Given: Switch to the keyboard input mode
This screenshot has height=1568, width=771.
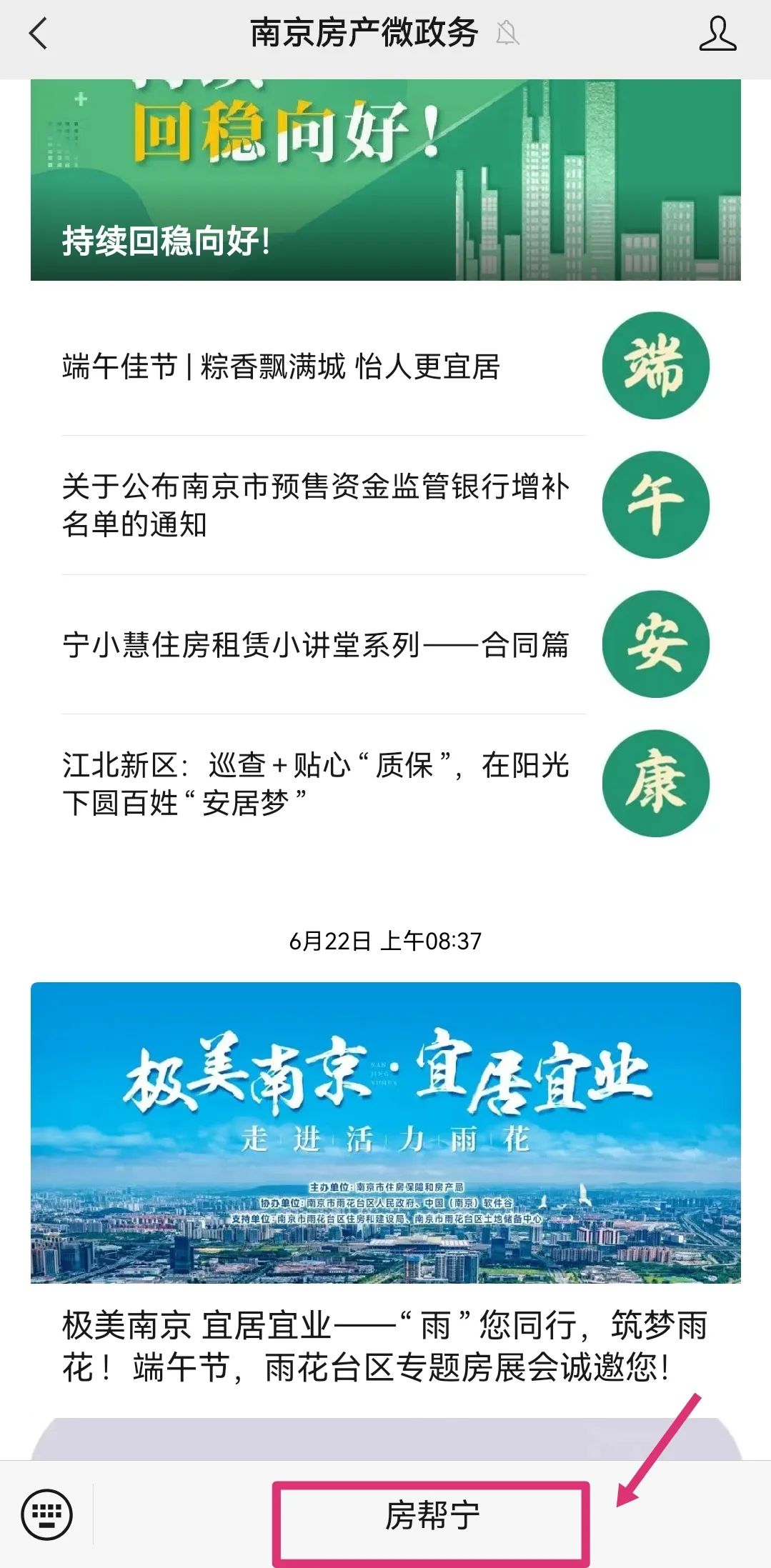Looking at the screenshot, I should coord(47,1514).
